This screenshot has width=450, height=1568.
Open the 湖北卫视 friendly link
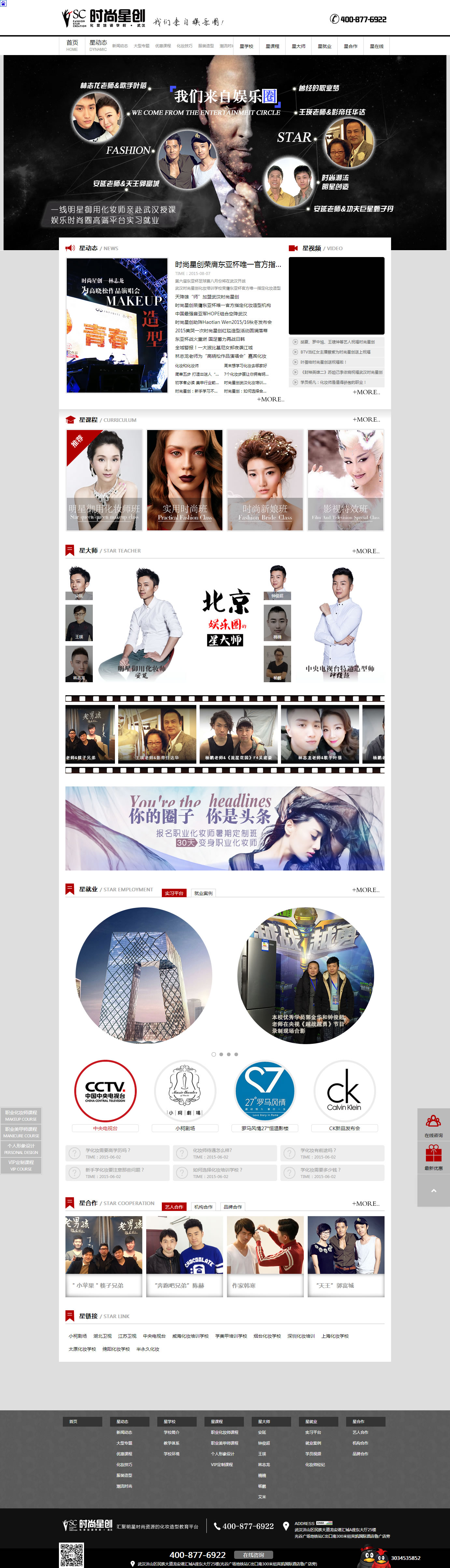pos(102,1336)
